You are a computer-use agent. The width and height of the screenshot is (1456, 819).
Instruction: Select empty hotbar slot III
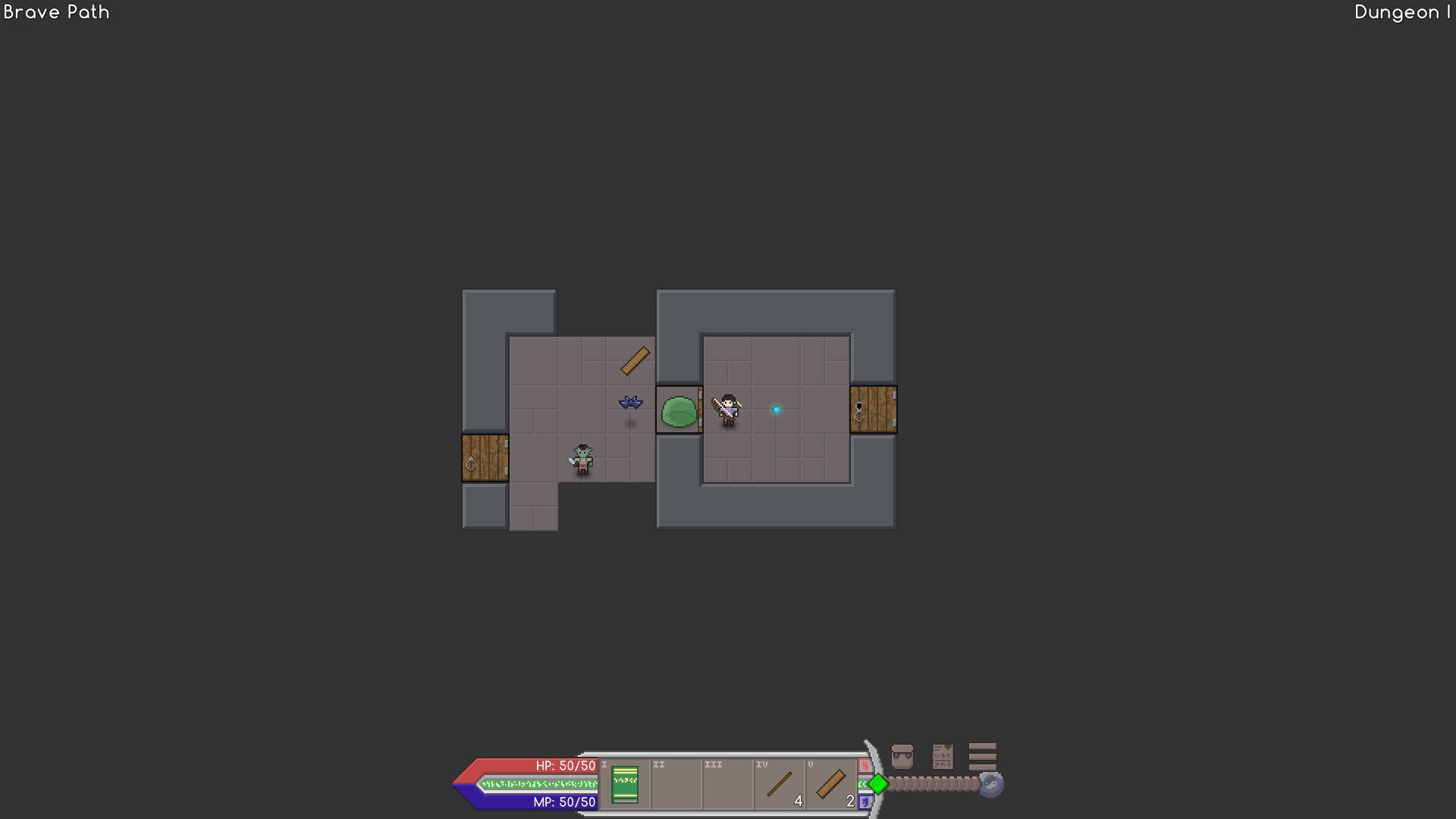click(727, 785)
